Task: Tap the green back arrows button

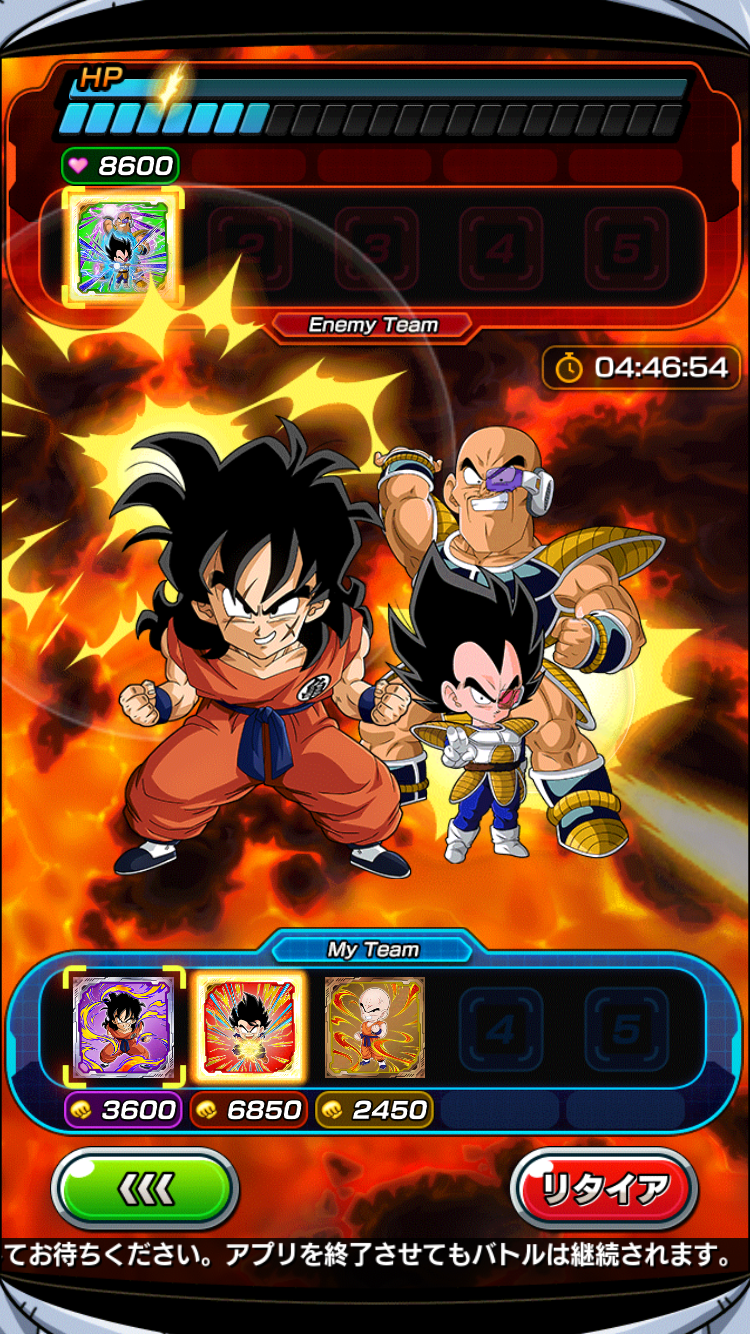Action: click(145, 1189)
